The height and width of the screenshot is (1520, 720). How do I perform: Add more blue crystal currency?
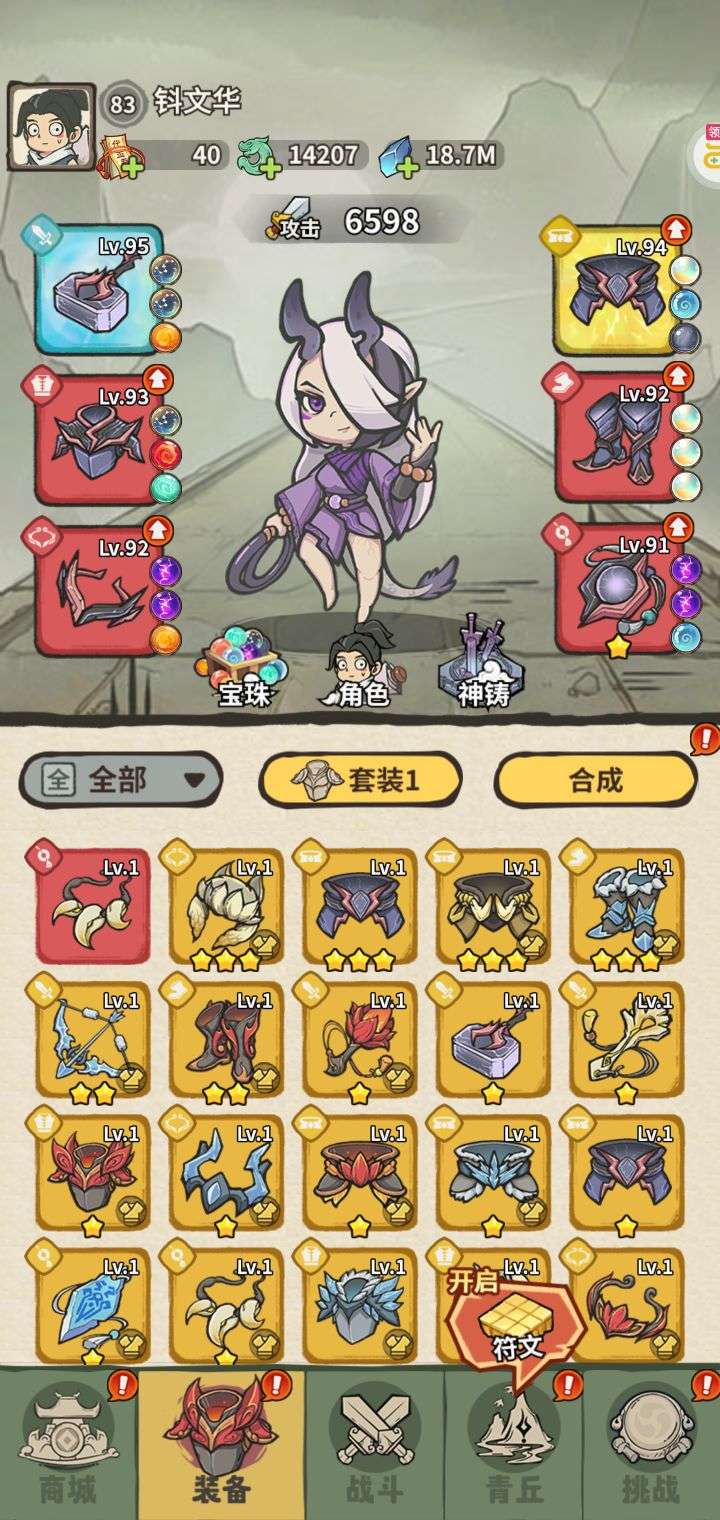click(x=407, y=165)
